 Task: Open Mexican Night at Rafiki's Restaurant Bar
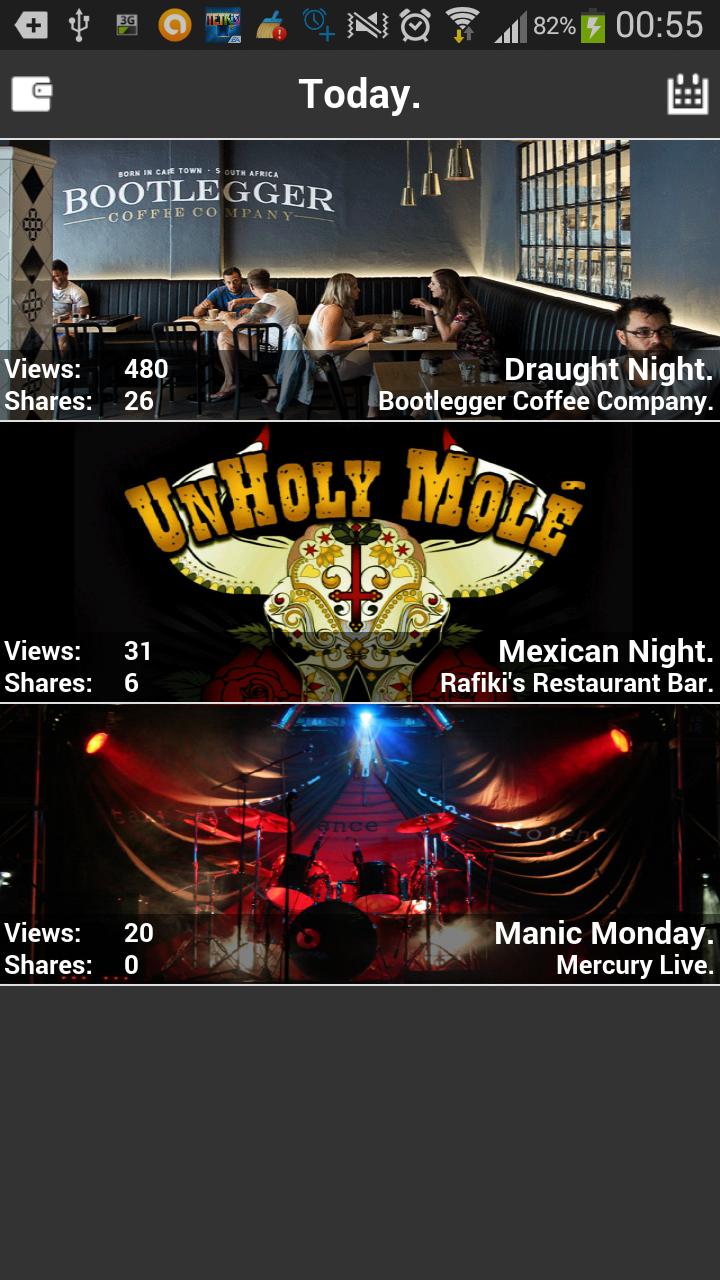[x=360, y=562]
